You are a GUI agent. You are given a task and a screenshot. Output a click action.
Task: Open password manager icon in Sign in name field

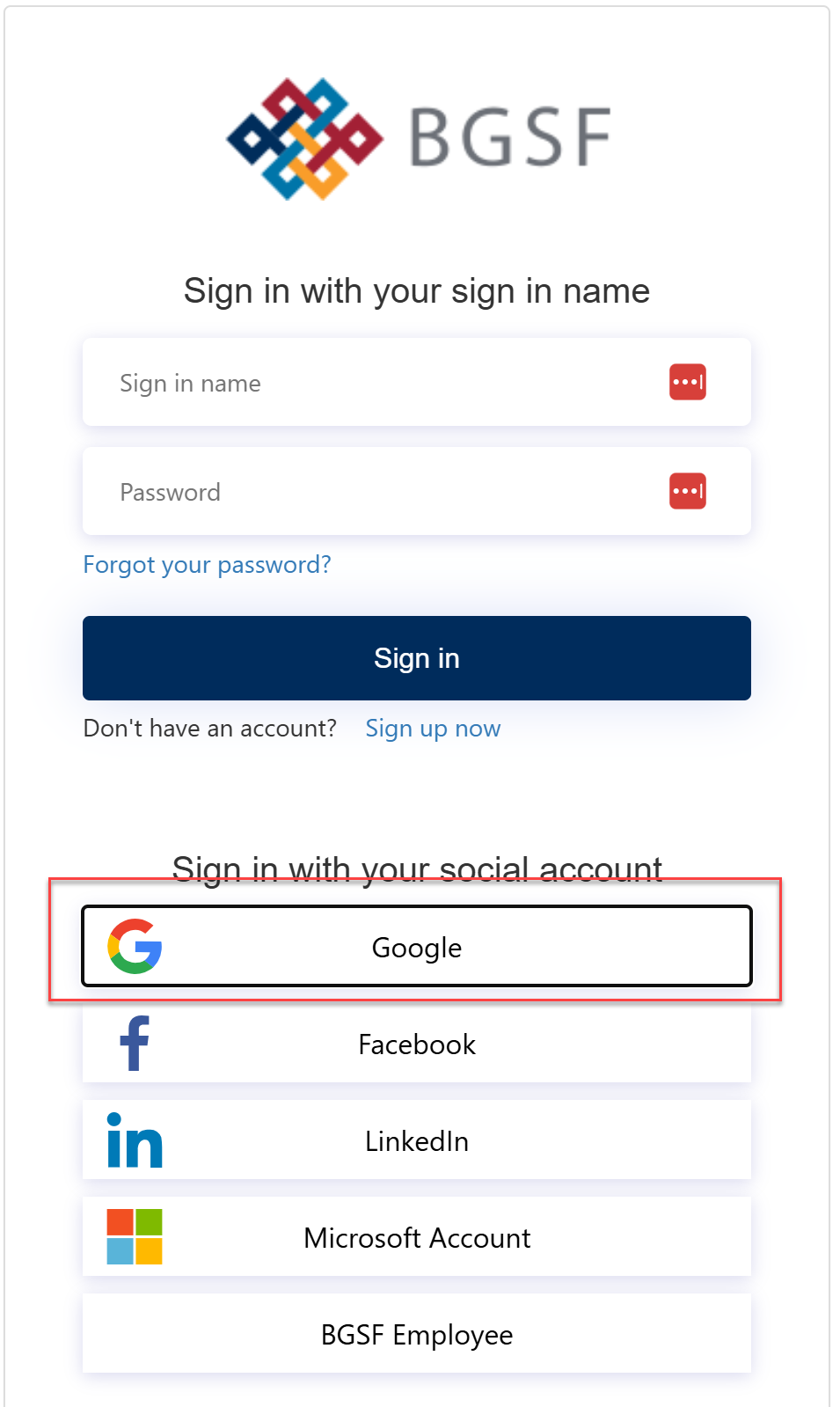point(687,382)
